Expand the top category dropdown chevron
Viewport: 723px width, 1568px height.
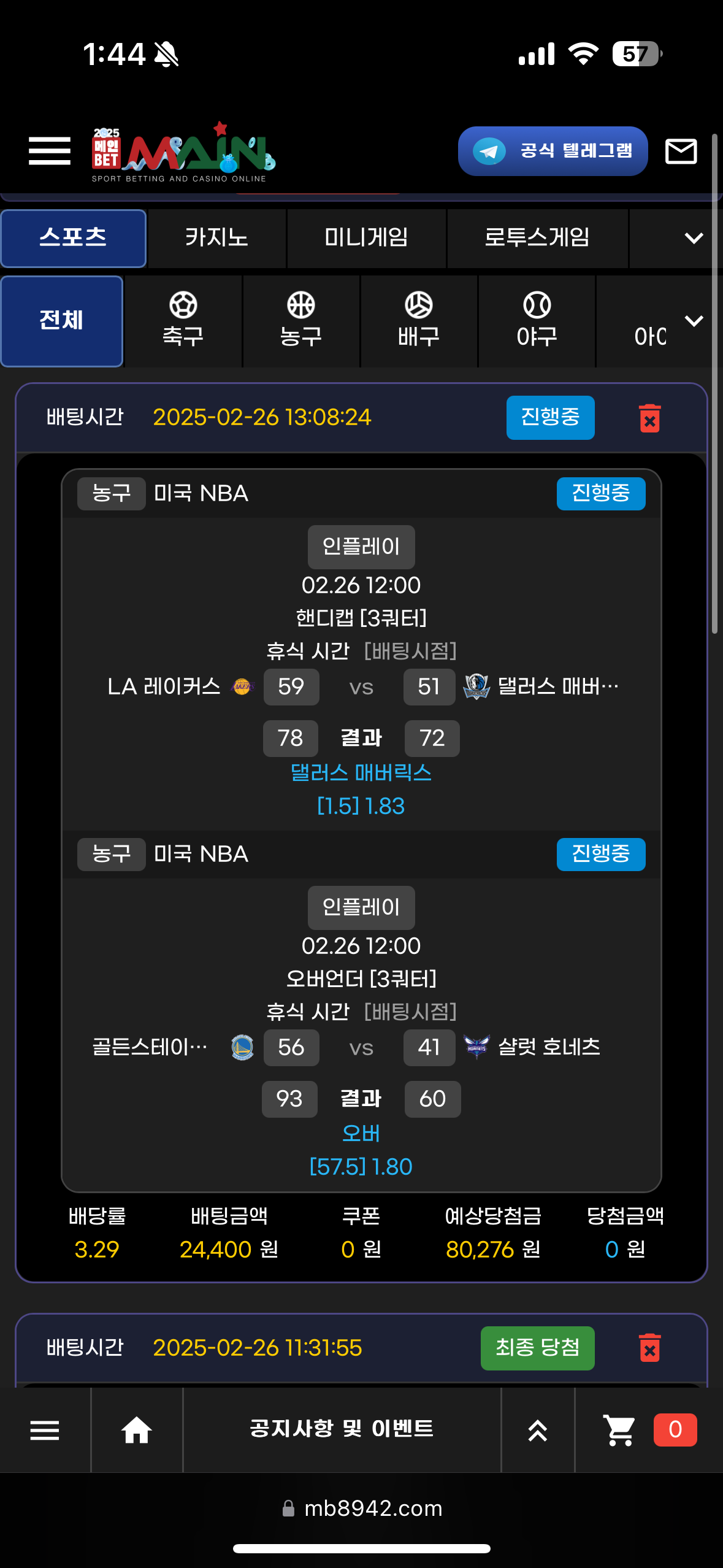694,238
